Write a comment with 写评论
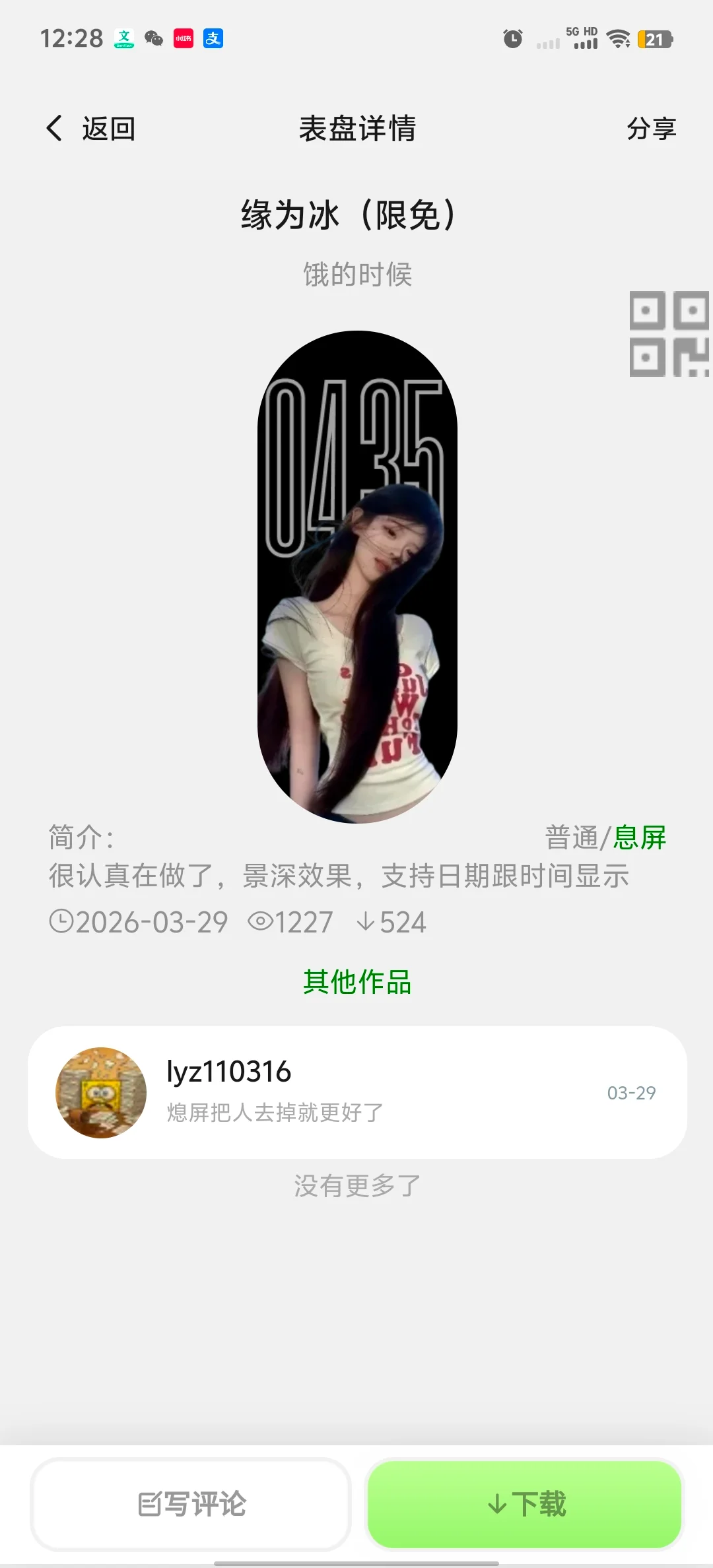Screen dimensions: 713x1568 191,1504
